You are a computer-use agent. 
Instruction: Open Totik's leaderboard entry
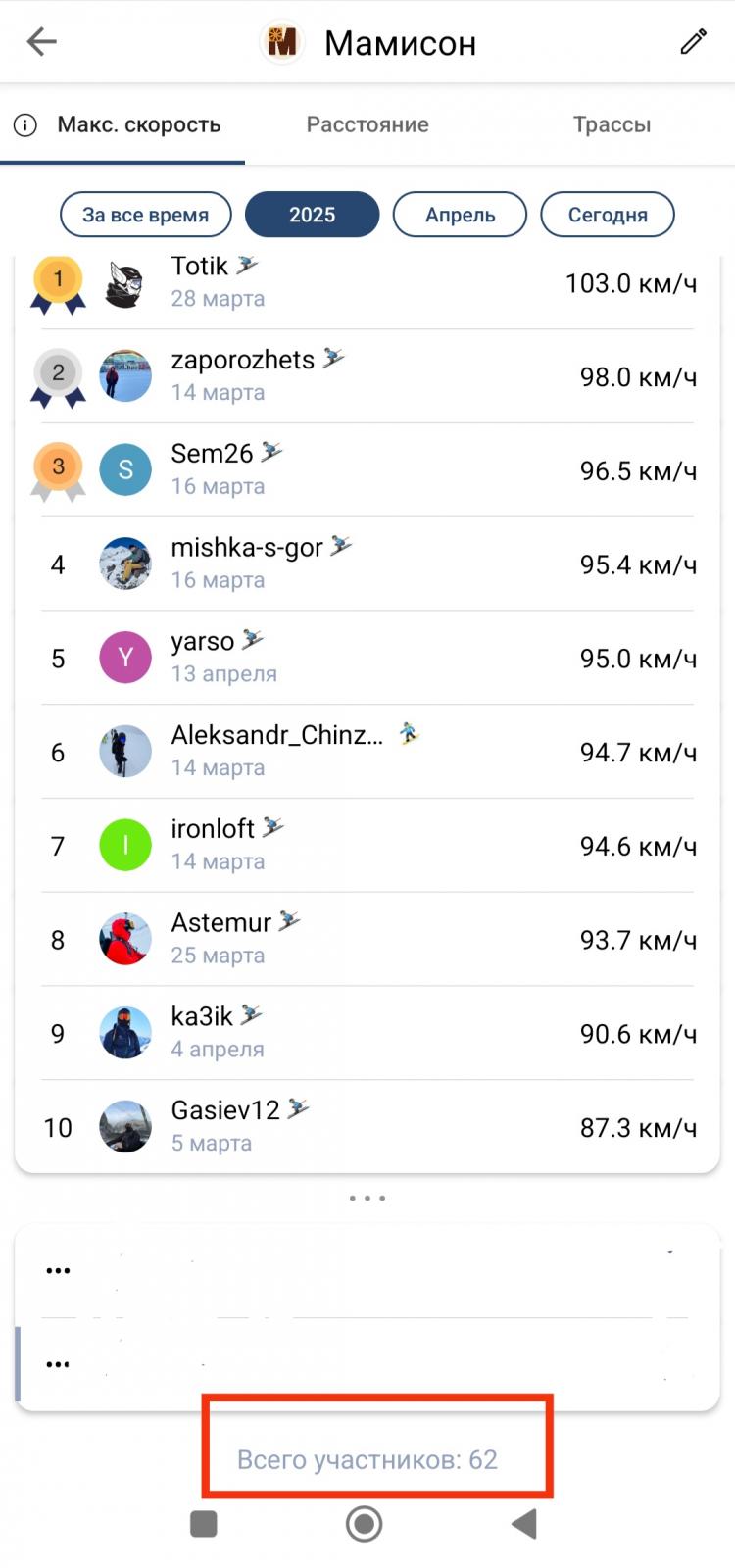pos(367,283)
